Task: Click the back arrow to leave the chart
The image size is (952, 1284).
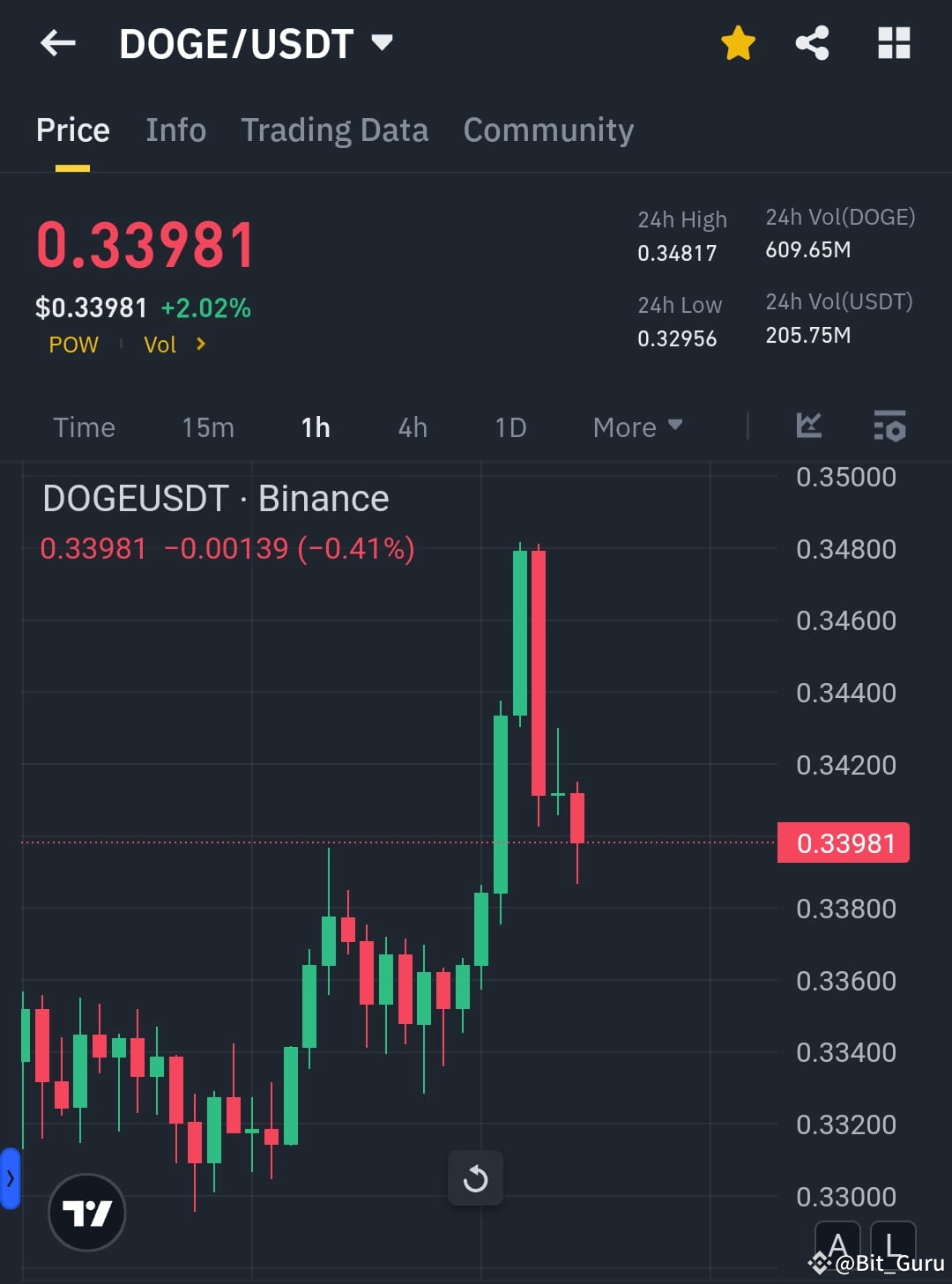Action: click(57, 42)
